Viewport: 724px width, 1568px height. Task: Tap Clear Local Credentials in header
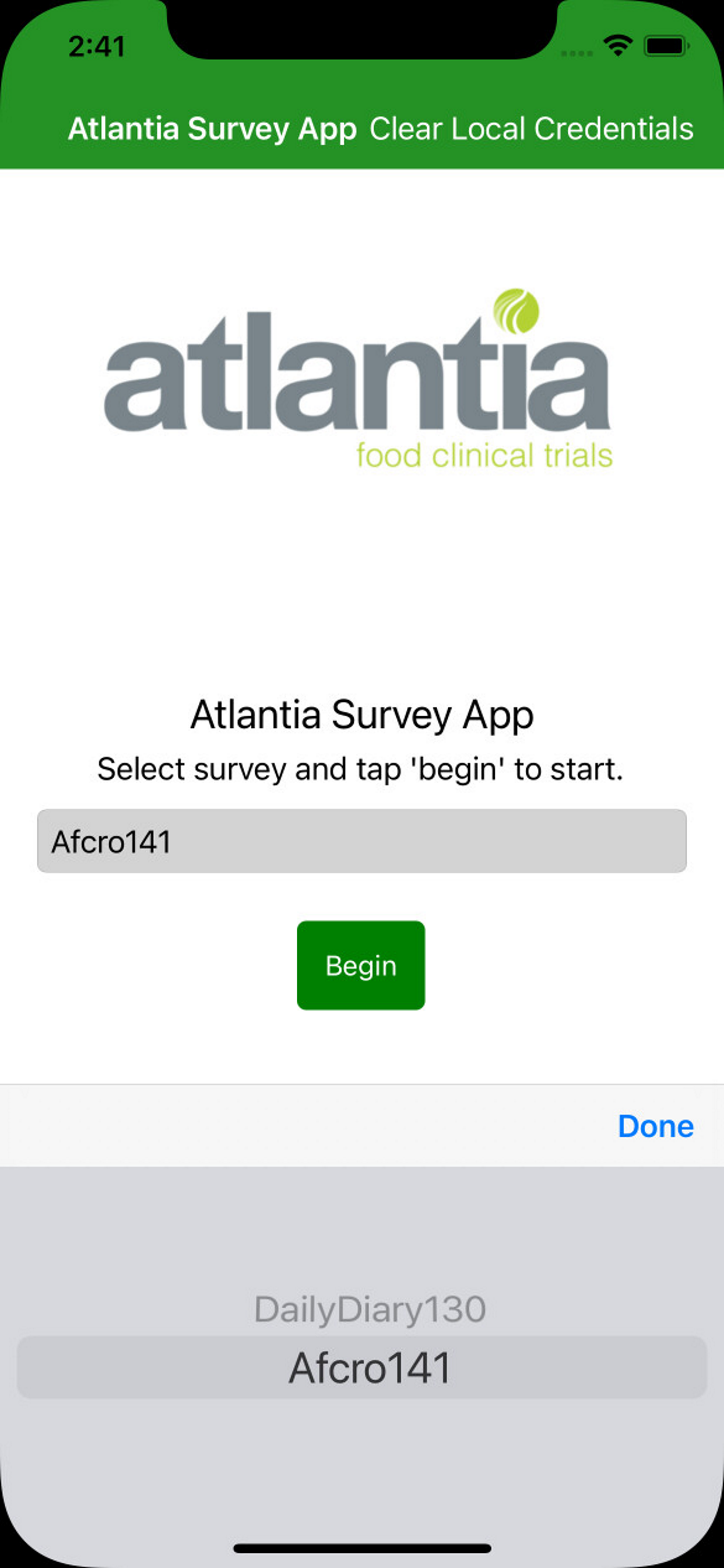point(531,129)
